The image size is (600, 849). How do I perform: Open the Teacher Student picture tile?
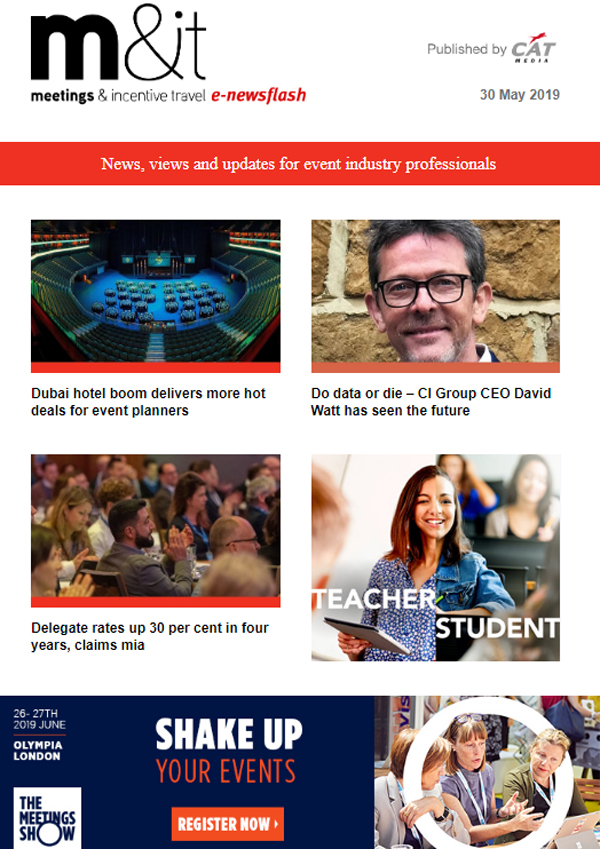click(435, 557)
